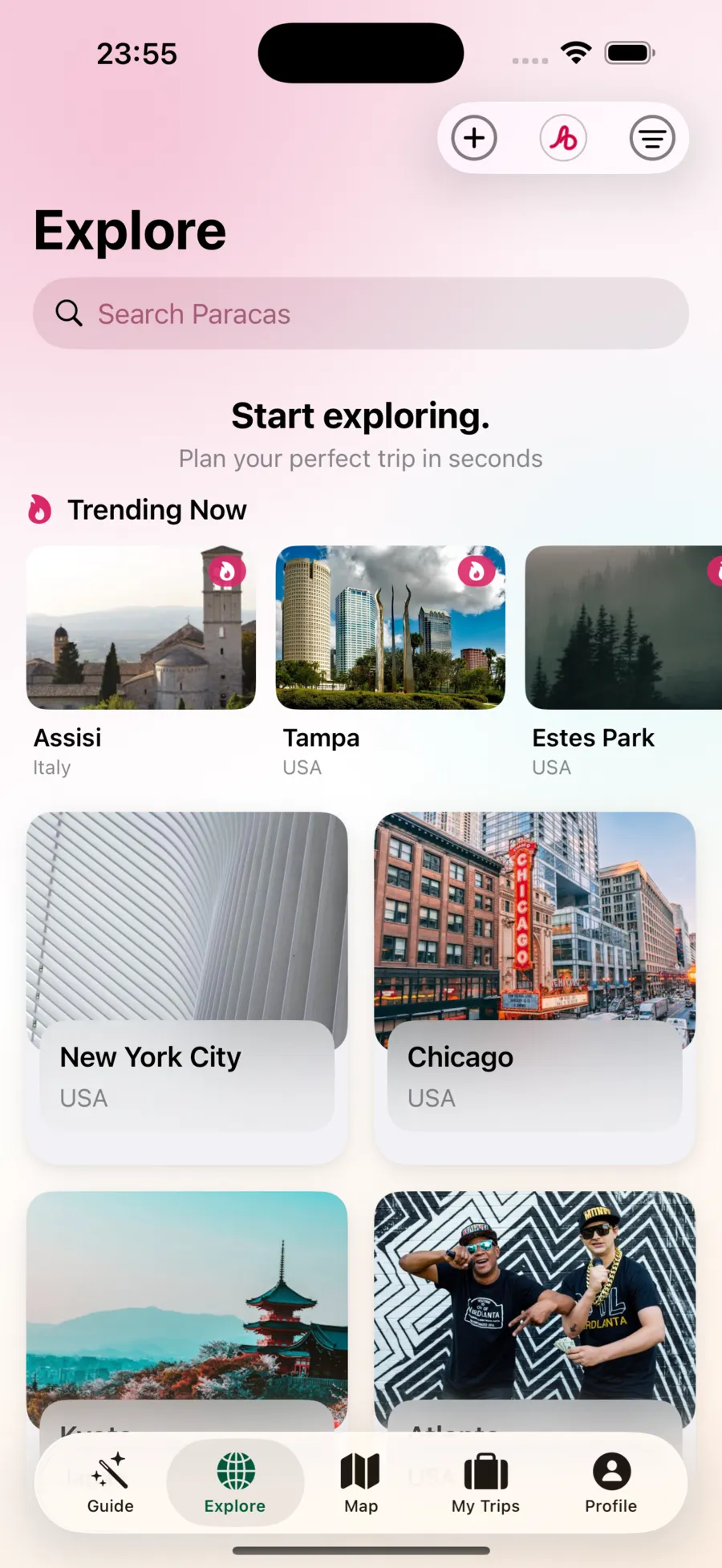Open the filter options icon

(651, 137)
